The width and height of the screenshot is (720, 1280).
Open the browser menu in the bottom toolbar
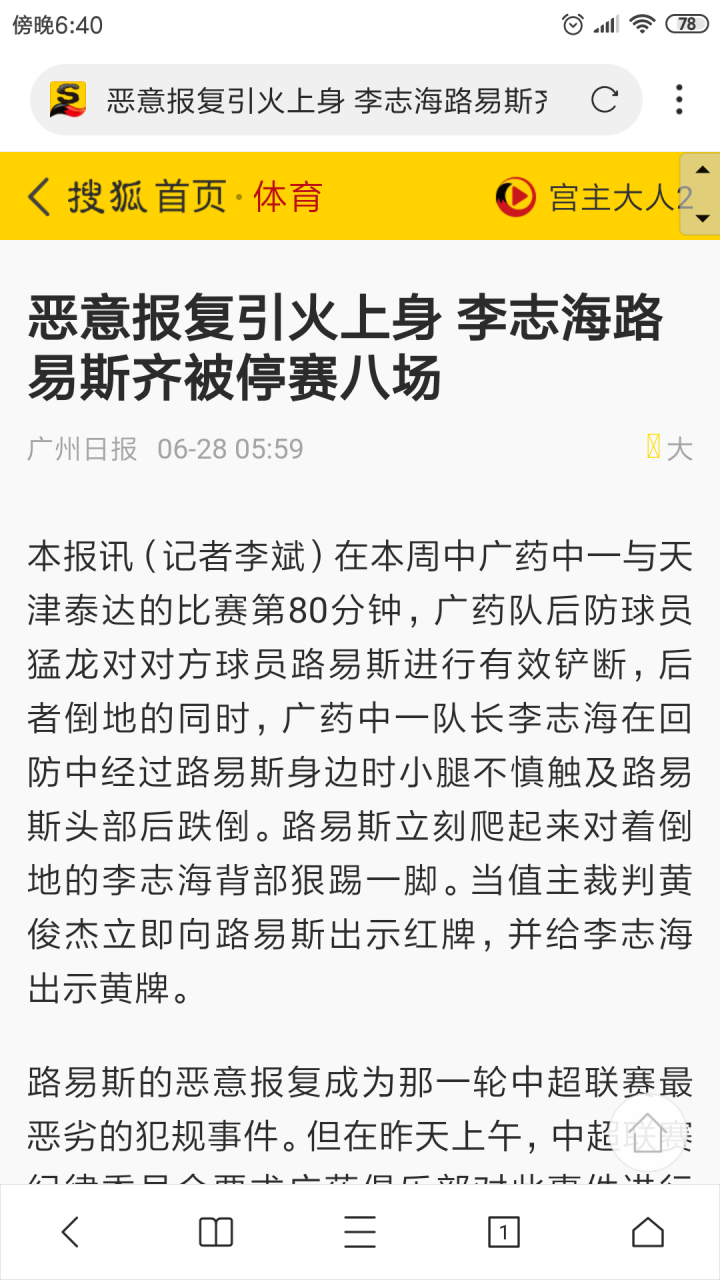[x=360, y=1232]
